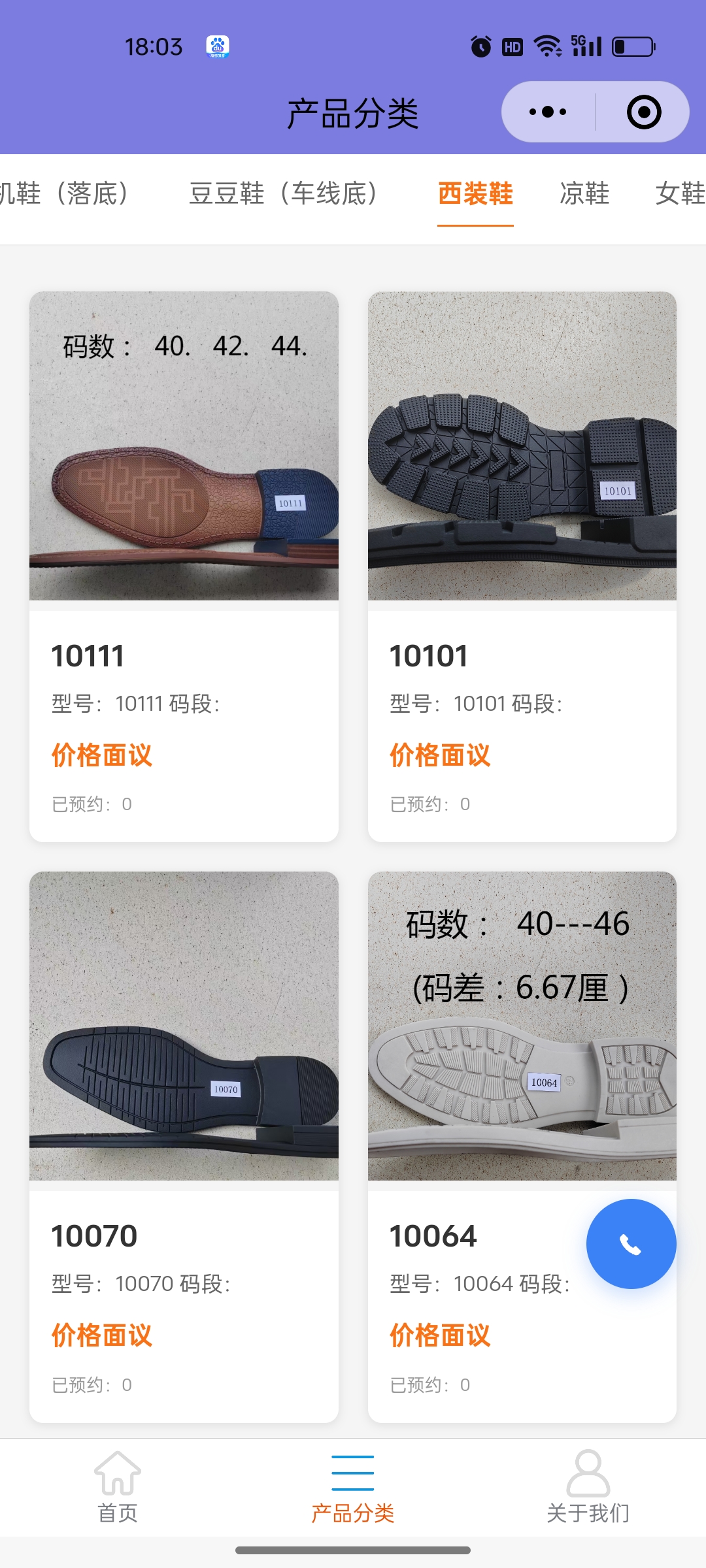
Task: Open the mini program more options menu
Action: tap(548, 112)
